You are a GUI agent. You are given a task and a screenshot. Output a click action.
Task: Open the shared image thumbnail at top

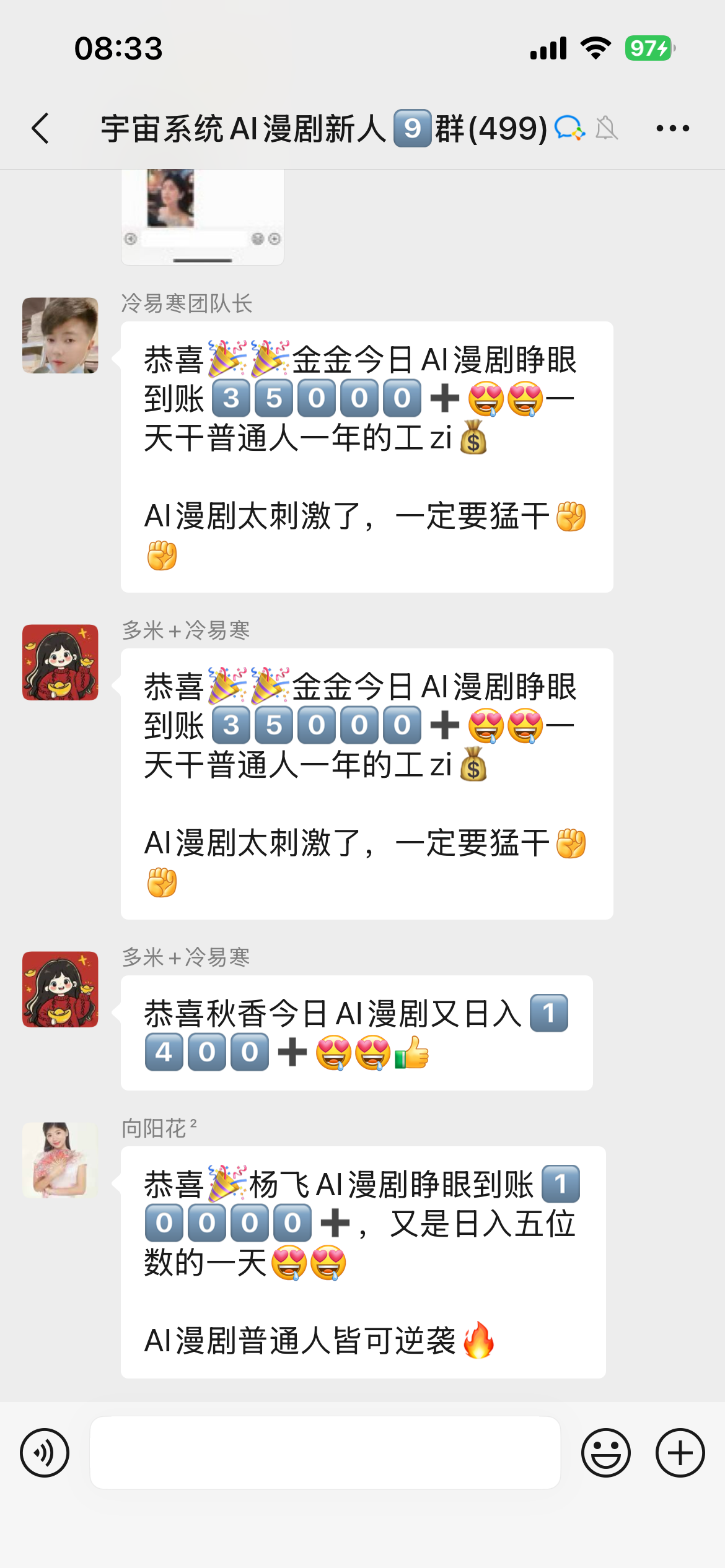pos(203,217)
